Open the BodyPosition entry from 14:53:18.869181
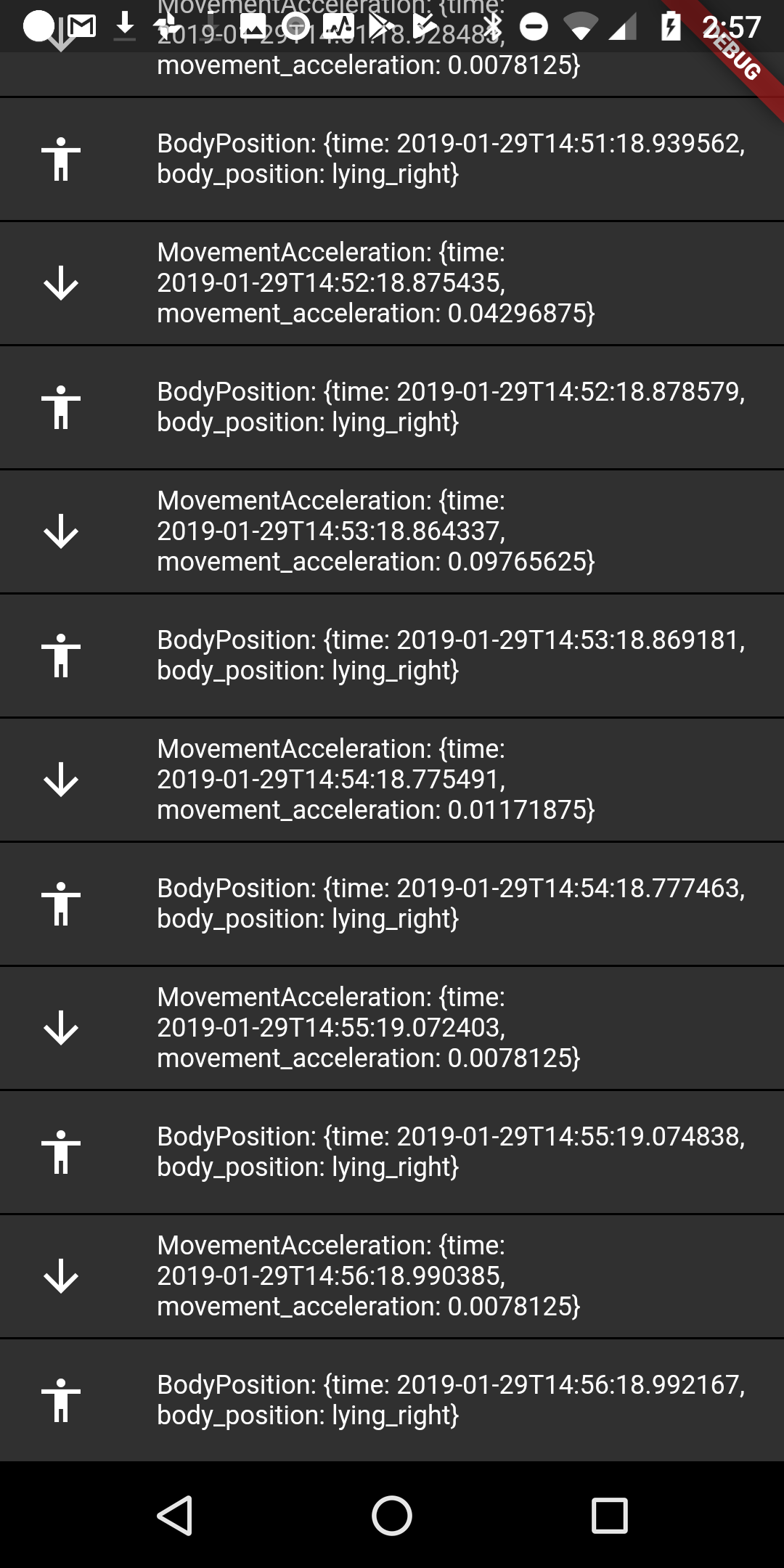The width and height of the screenshot is (784, 1568). coord(392,656)
